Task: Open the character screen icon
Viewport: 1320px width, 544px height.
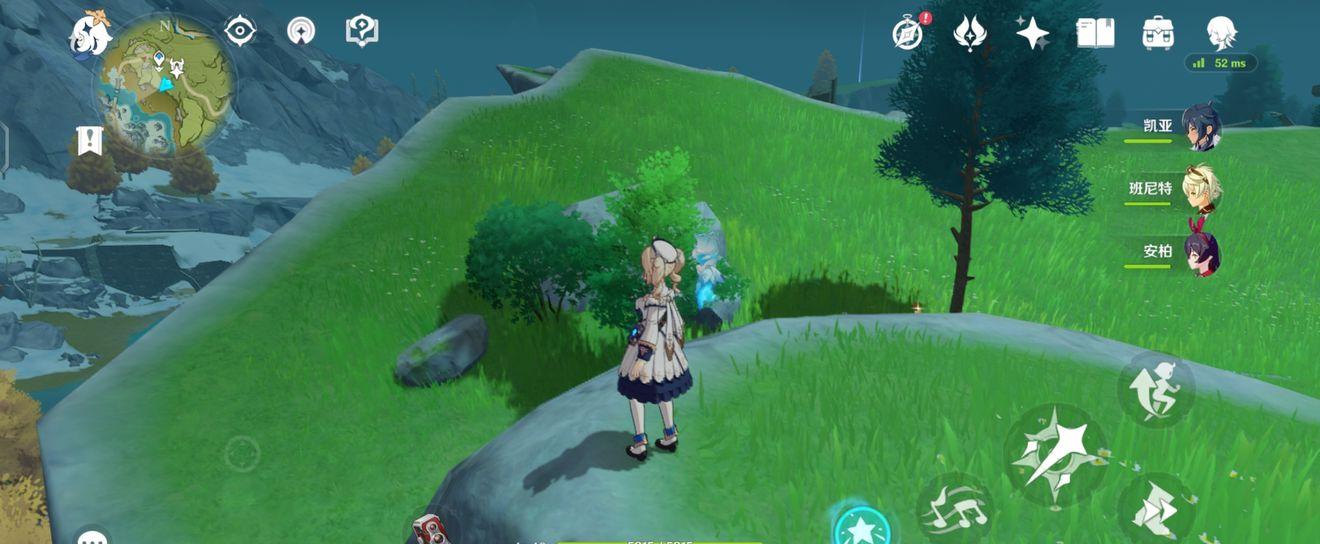Action: [1221, 33]
